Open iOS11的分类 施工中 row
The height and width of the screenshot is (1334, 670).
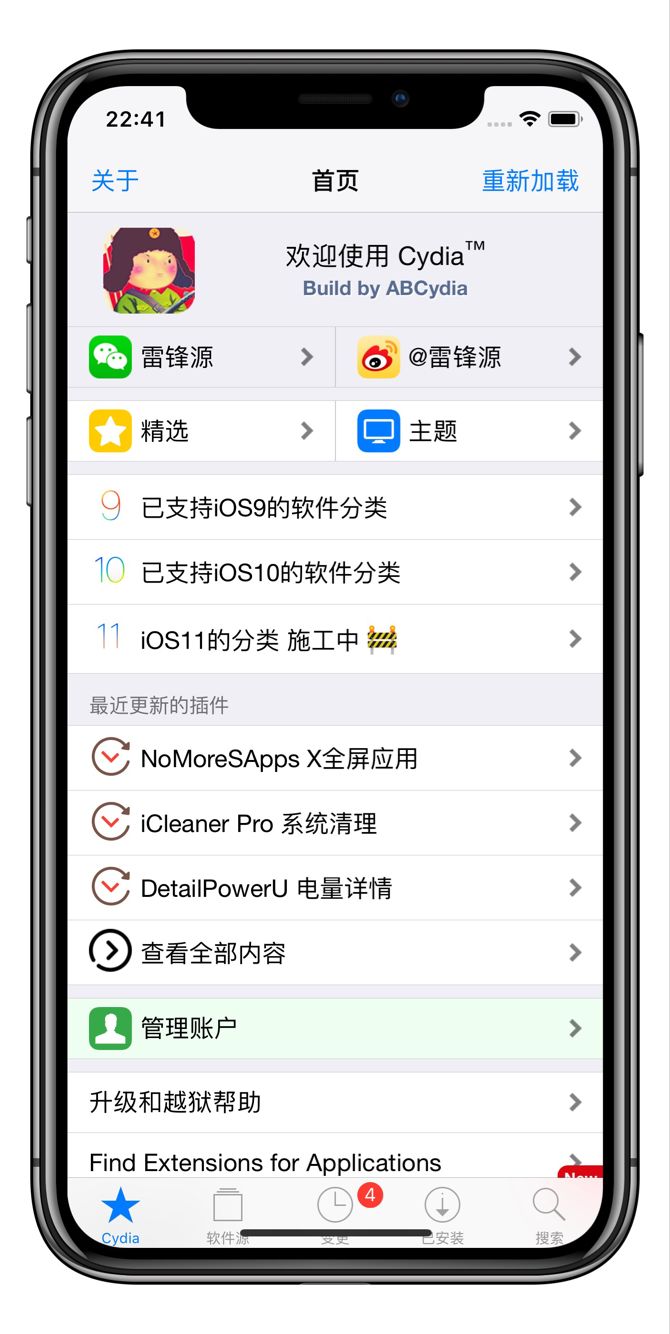pyautogui.click(x=335, y=639)
